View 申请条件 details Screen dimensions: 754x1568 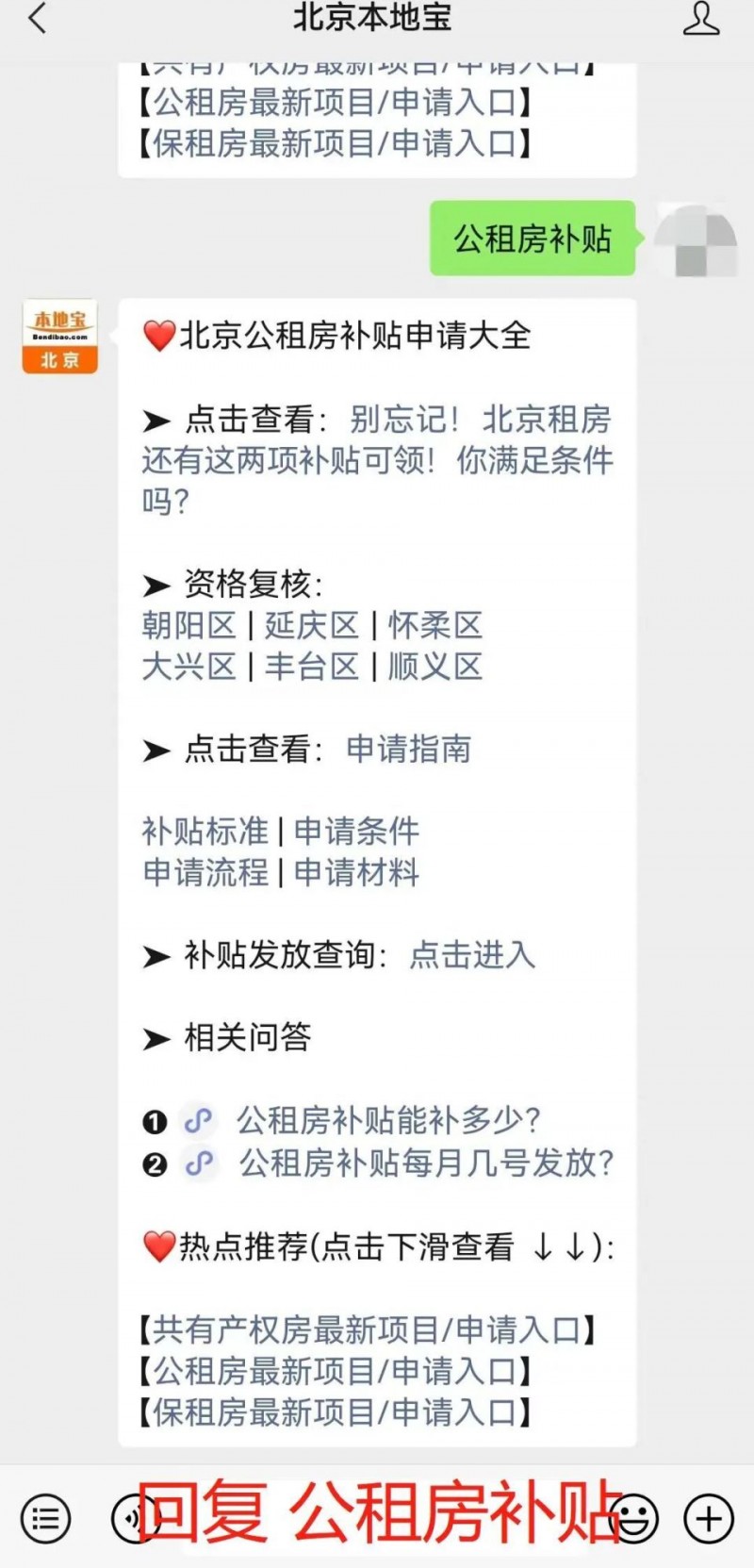(x=356, y=831)
